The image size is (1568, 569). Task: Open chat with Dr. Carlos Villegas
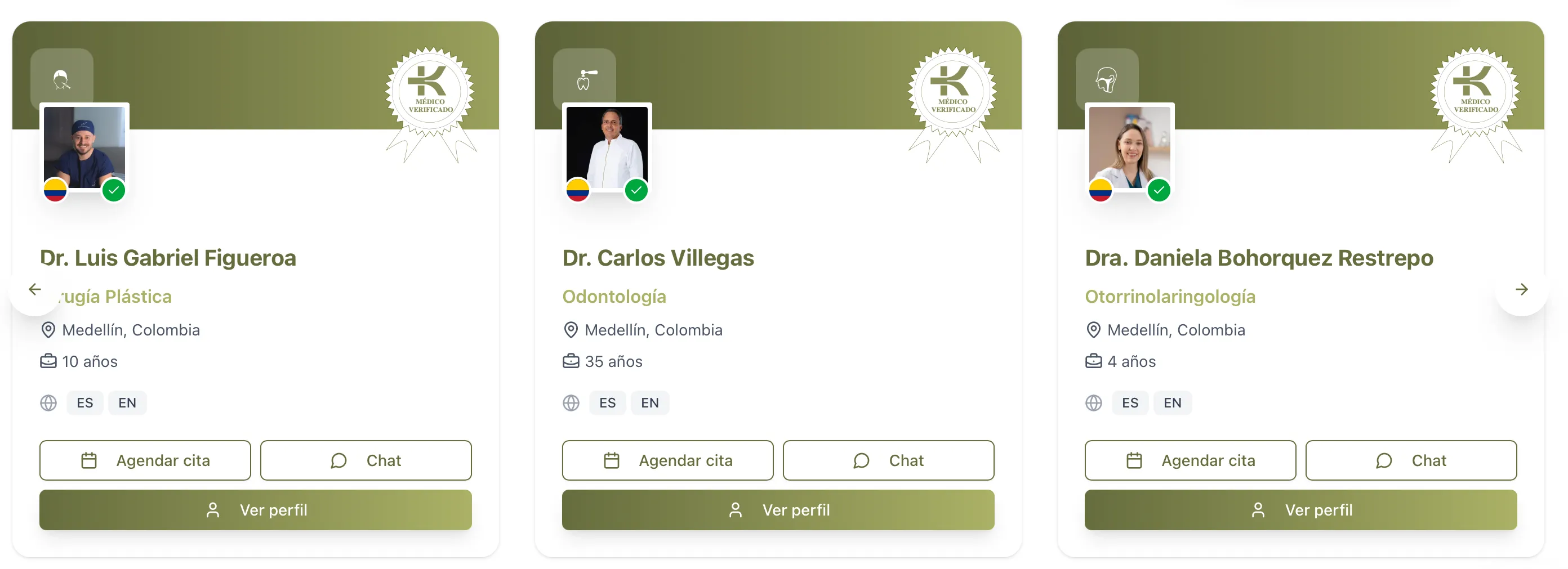888,460
